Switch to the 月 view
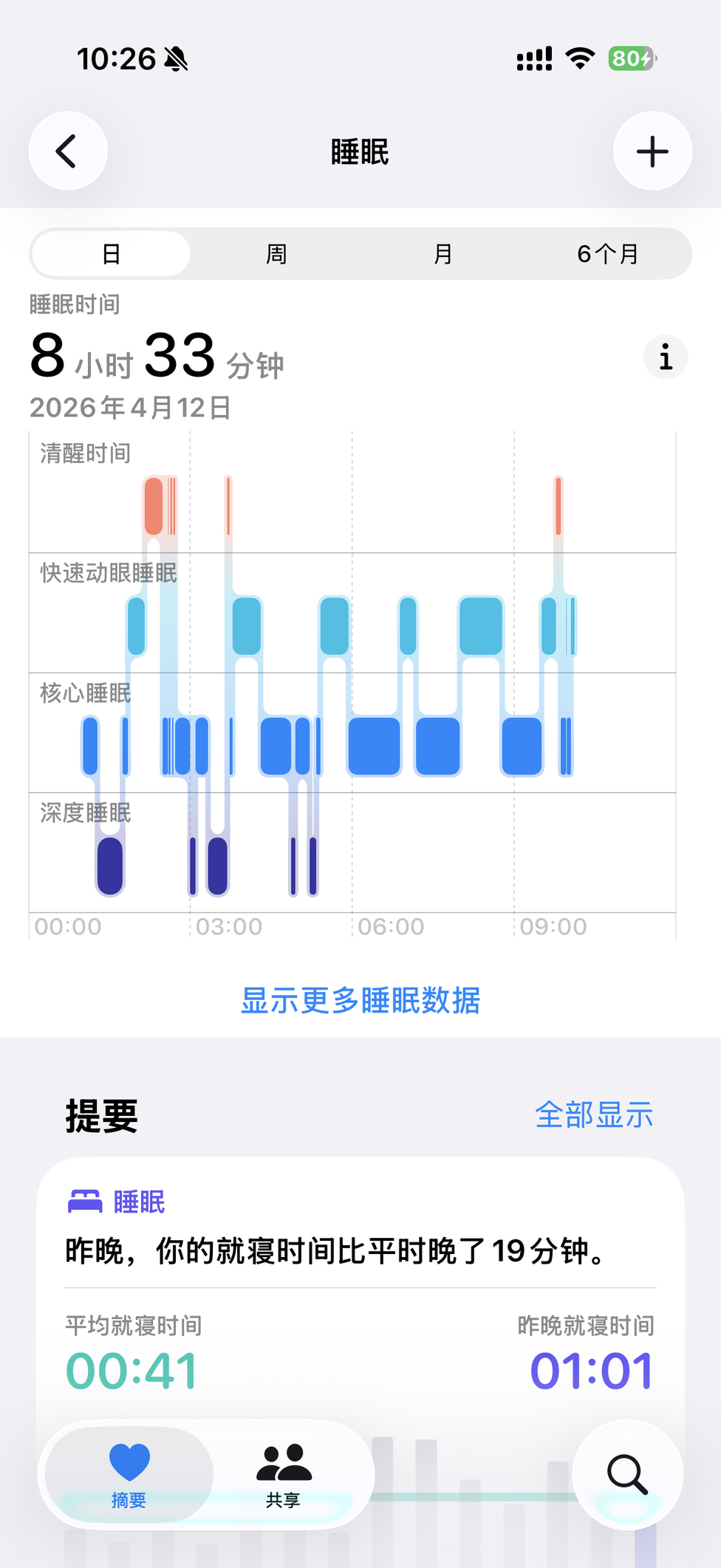The width and height of the screenshot is (721, 1568). 442,254
